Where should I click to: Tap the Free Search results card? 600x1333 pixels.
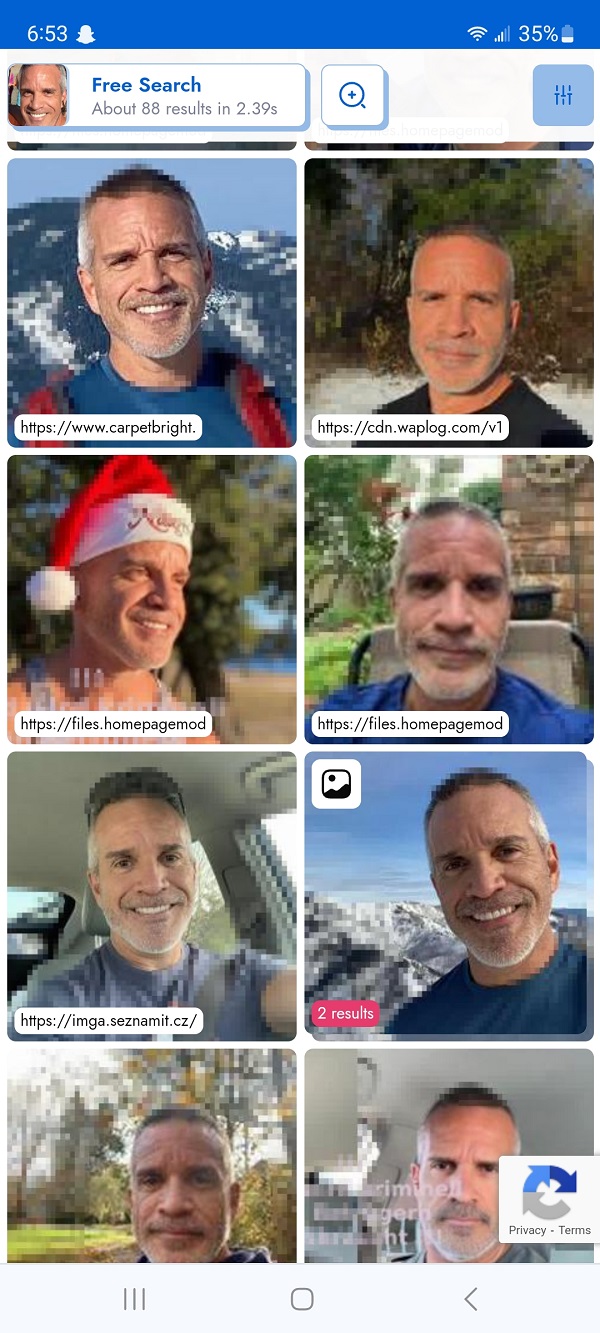coord(157,95)
